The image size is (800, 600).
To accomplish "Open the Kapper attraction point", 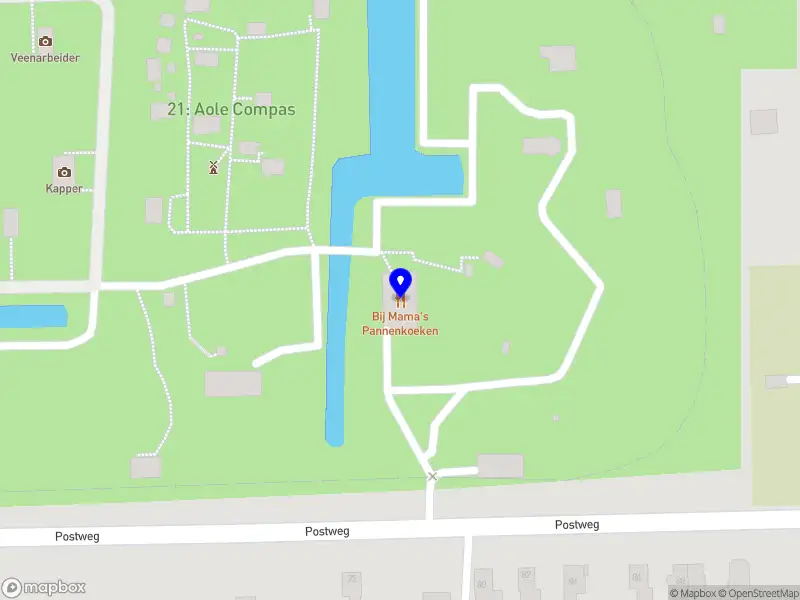I will [x=64, y=172].
